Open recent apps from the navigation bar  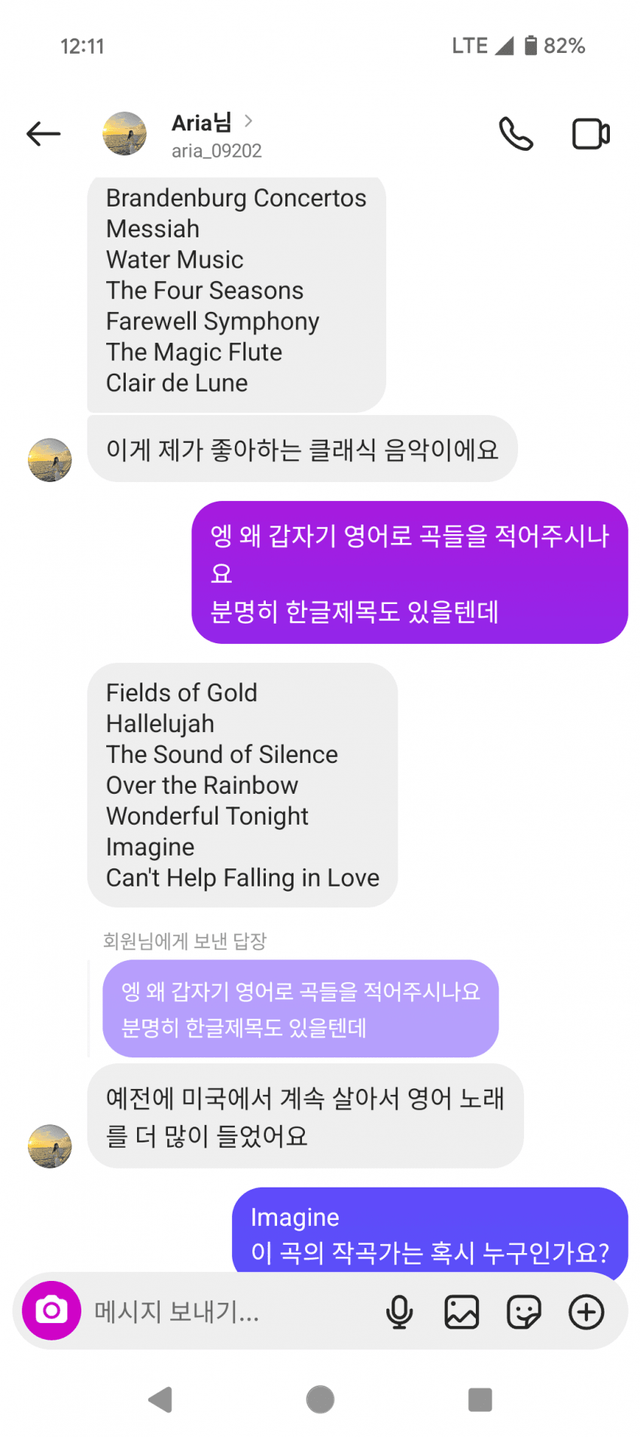(480, 1399)
